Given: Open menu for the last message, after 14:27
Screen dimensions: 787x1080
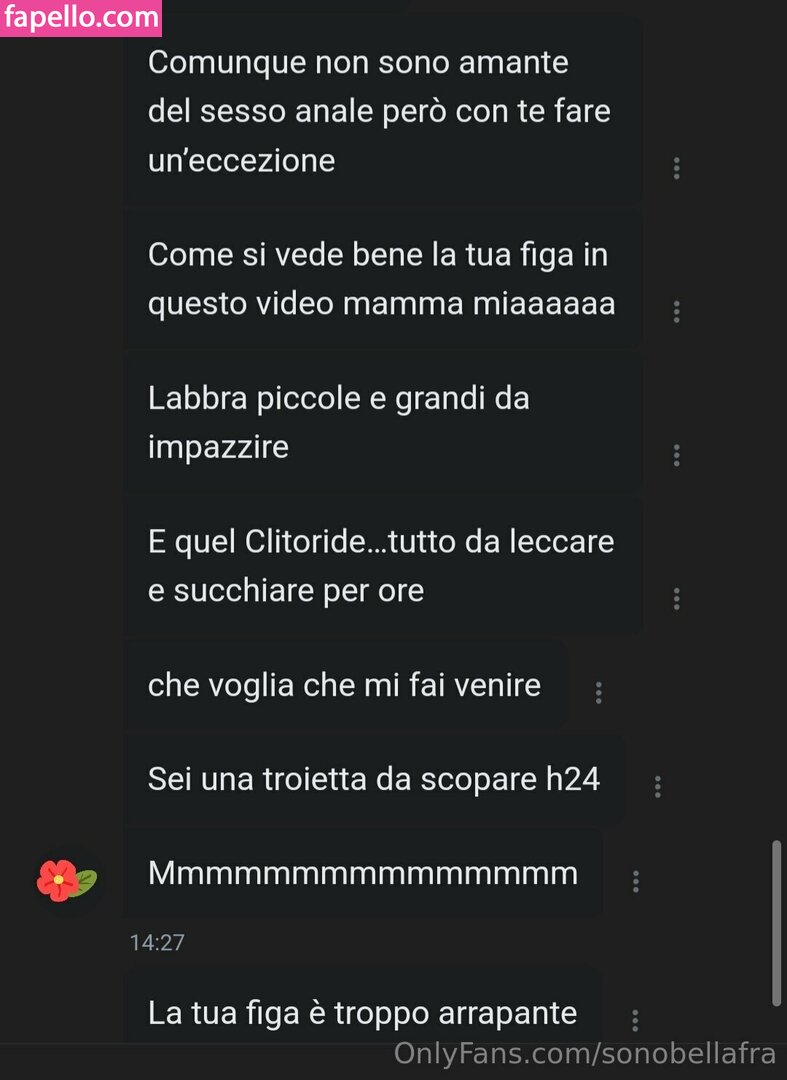Looking at the screenshot, I should (636, 1020).
